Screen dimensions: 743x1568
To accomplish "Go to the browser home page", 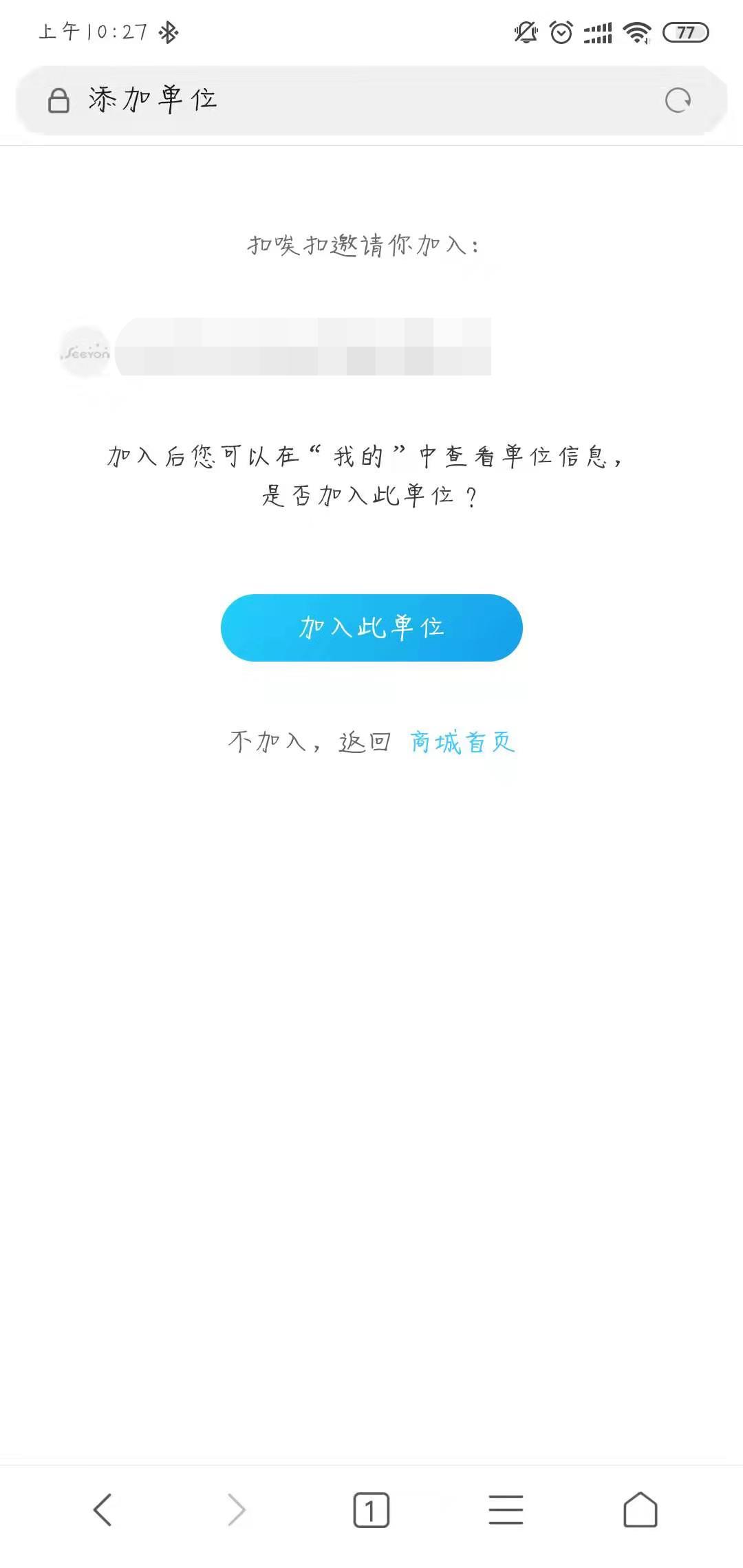I will (640, 1510).
